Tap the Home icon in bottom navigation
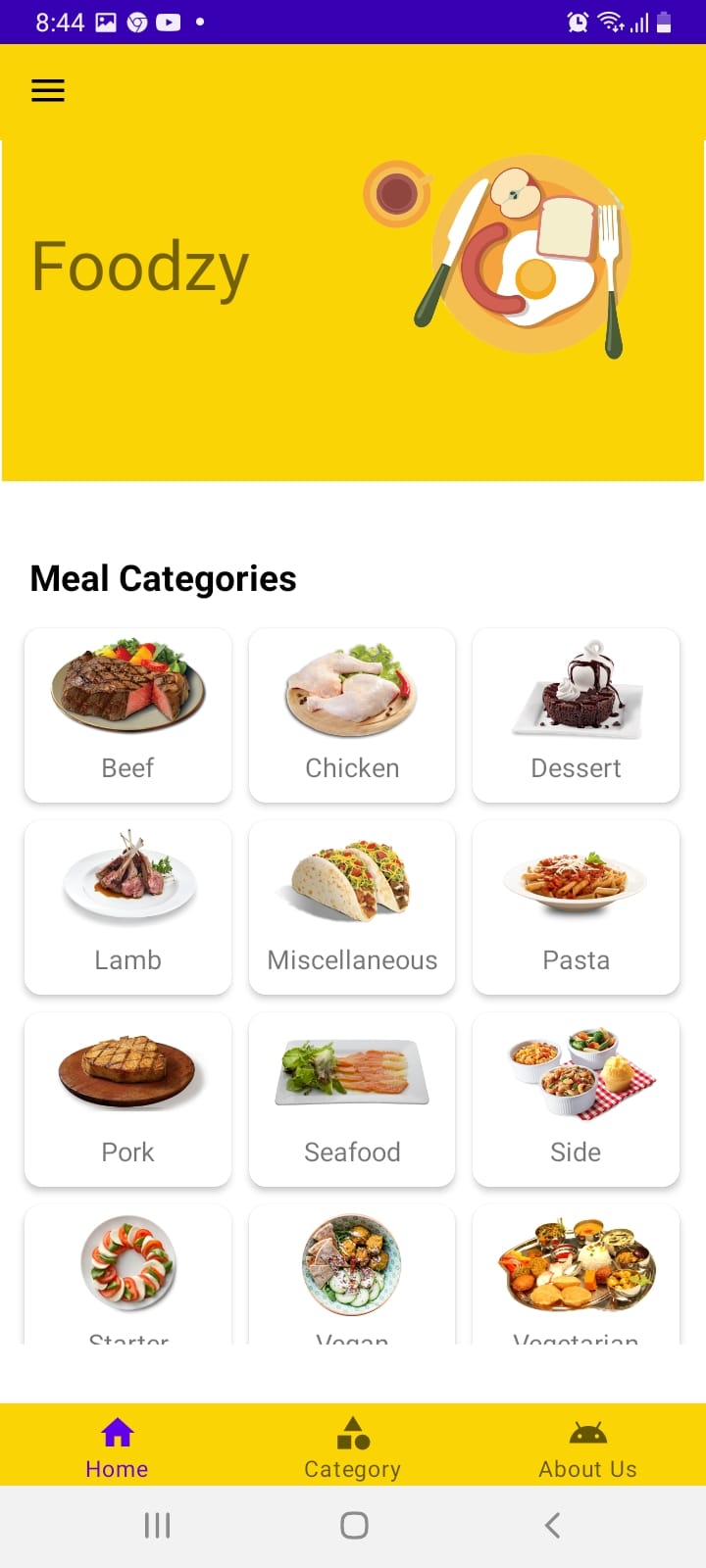 (x=117, y=1429)
